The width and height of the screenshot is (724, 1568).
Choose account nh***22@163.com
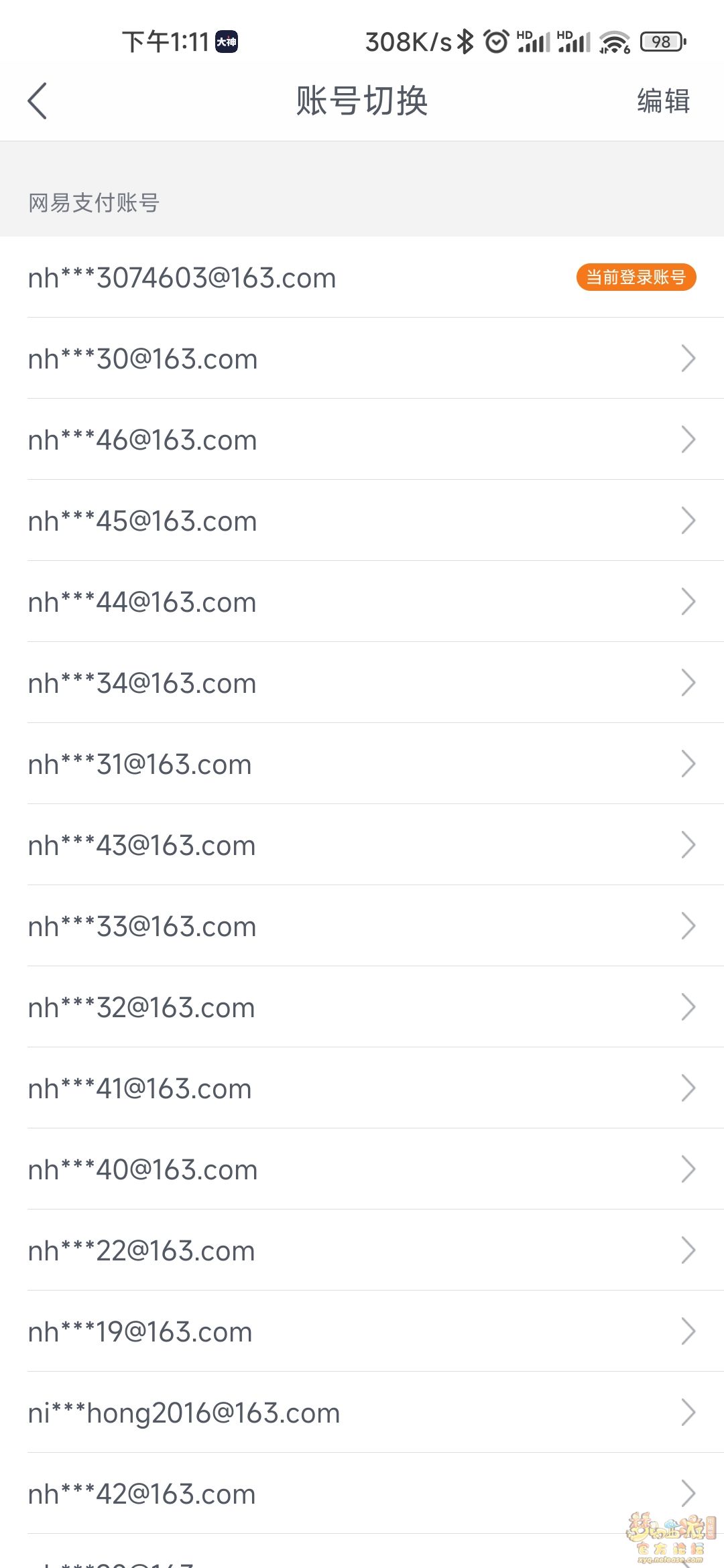tap(362, 1250)
